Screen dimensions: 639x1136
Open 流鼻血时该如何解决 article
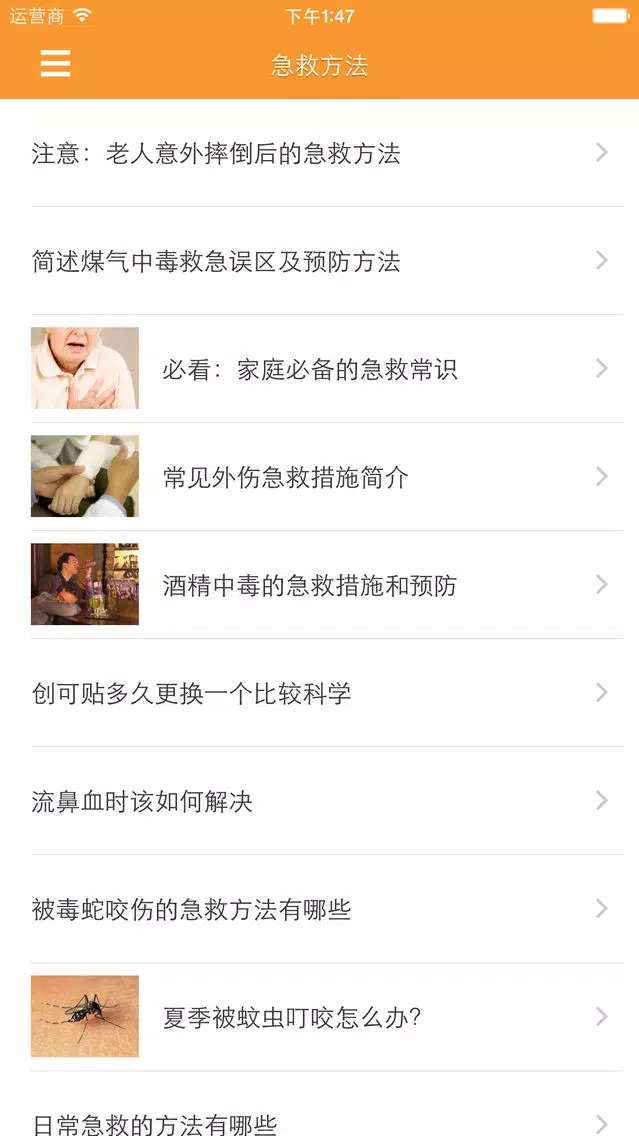pyautogui.click(x=320, y=801)
